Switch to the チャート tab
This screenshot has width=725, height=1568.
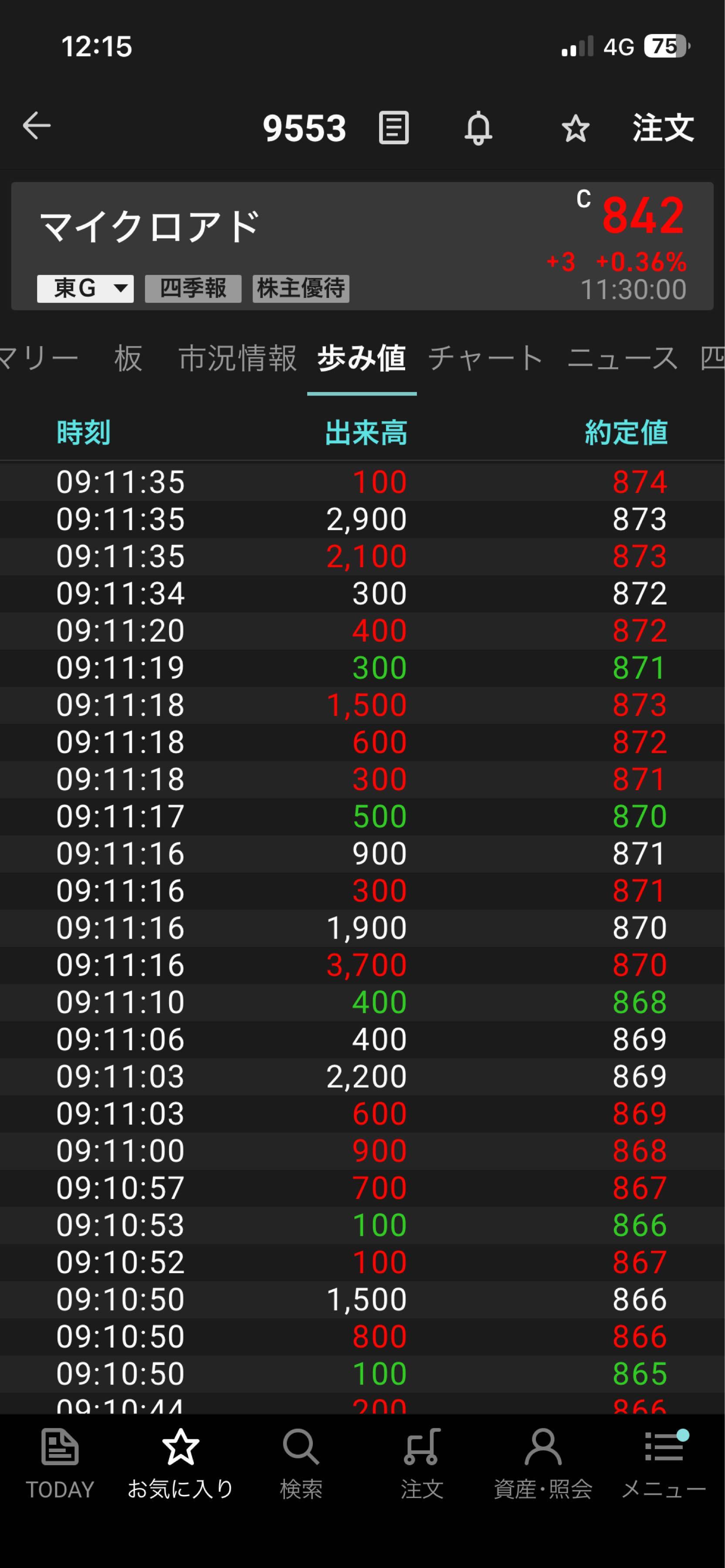[x=485, y=358]
